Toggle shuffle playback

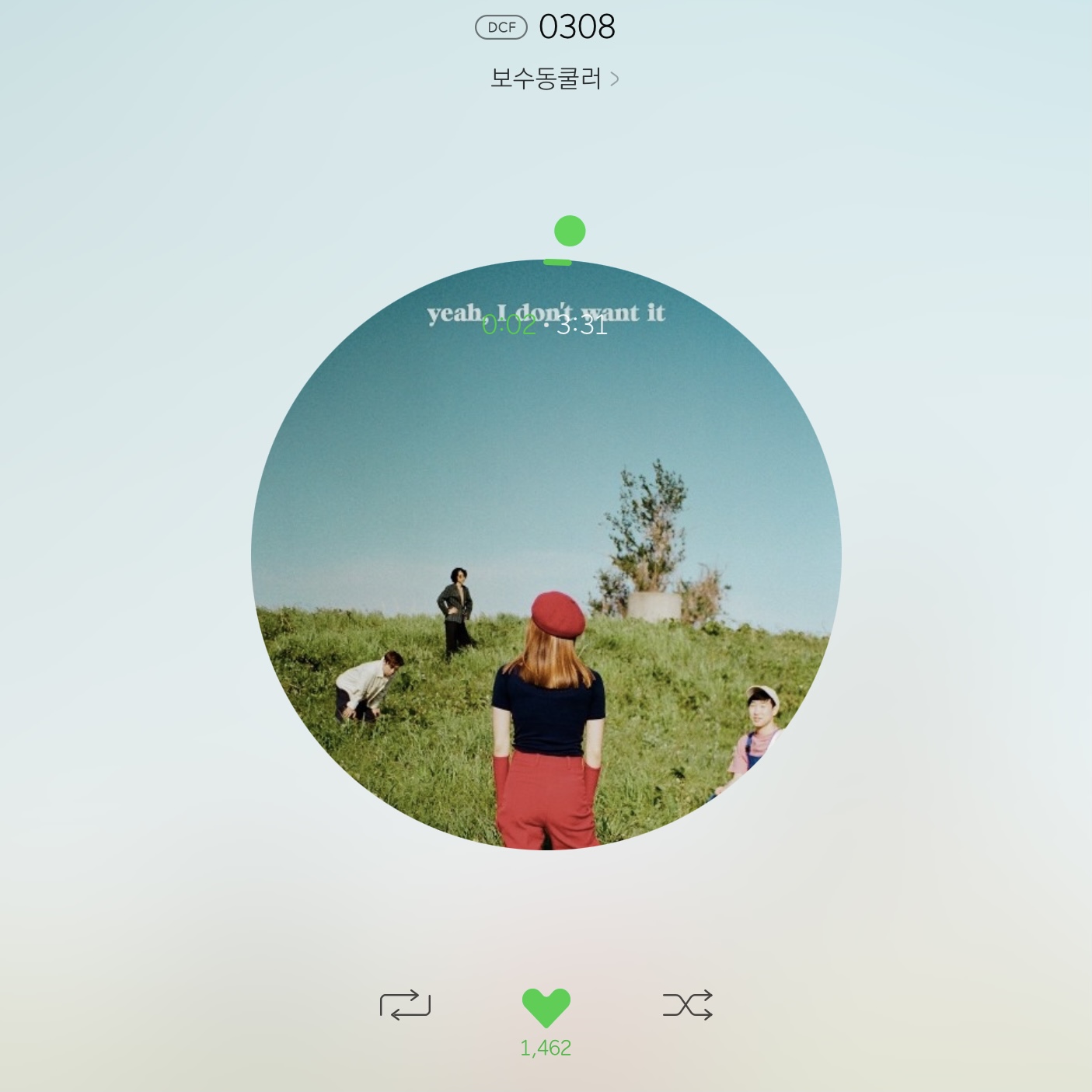click(687, 1004)
